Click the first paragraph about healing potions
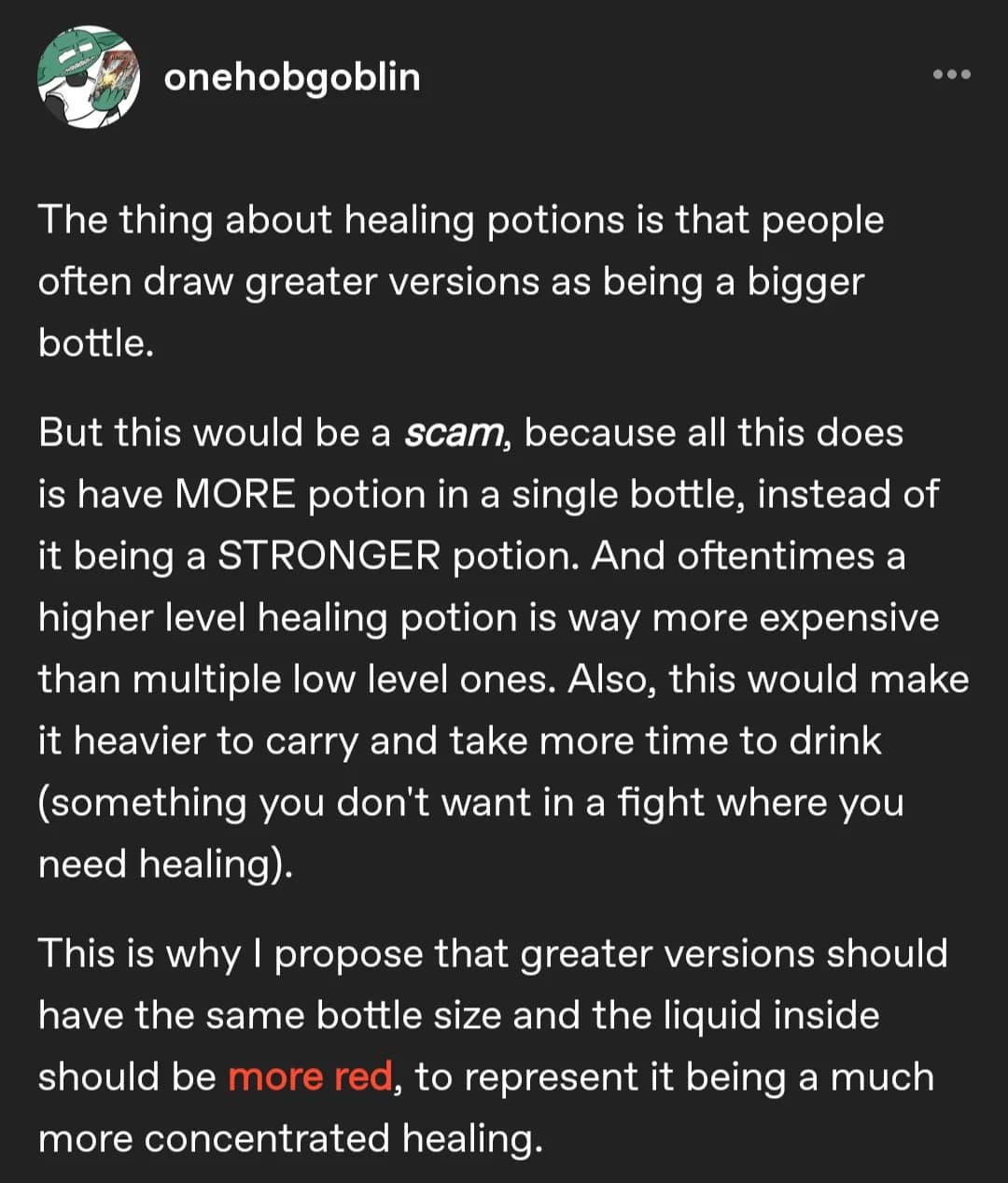The image size is (1008, 1183). point(457,280)
